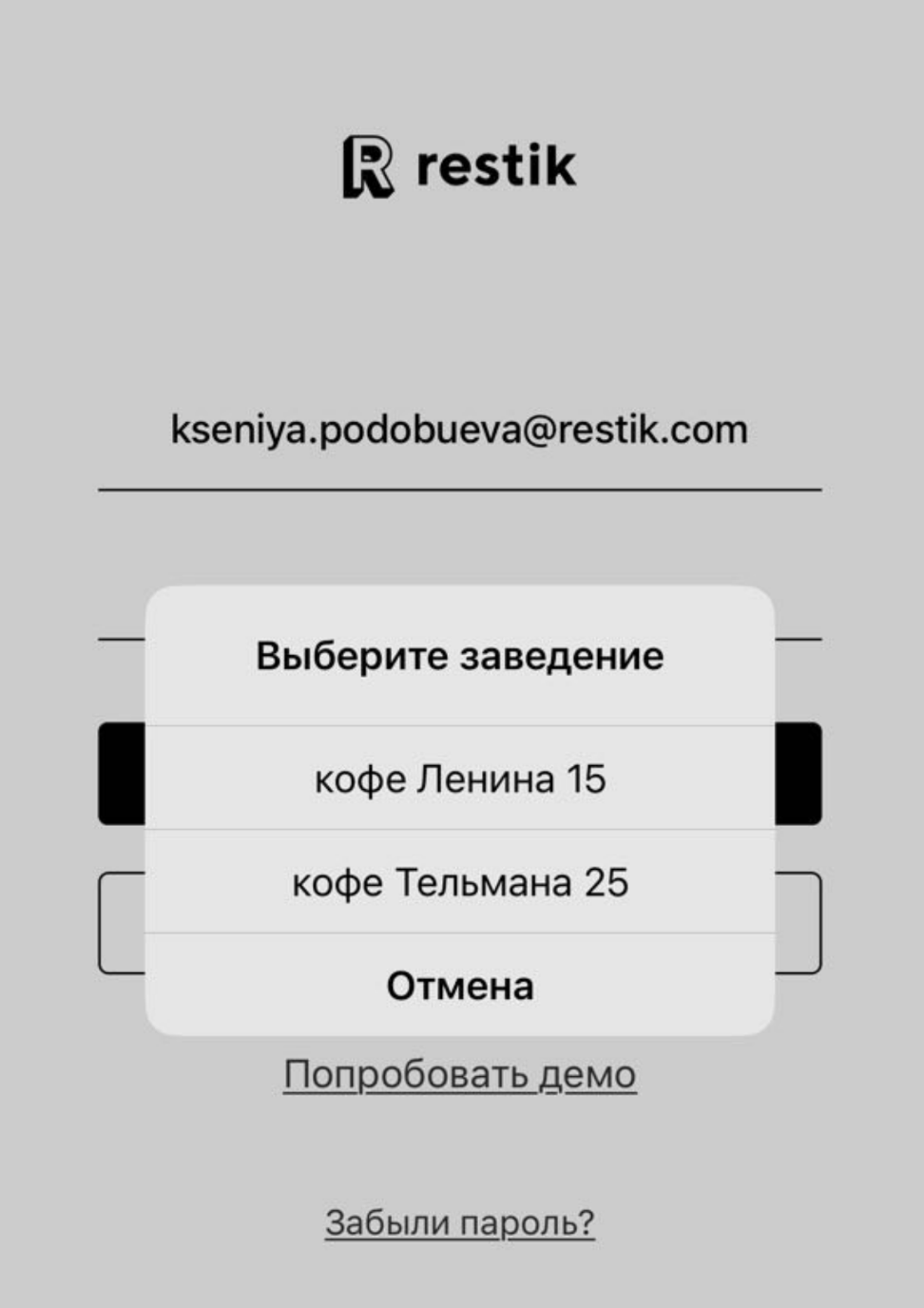Choose the venue кофе Тельмана 25
924x1308 pixels.
click(460, 882)
